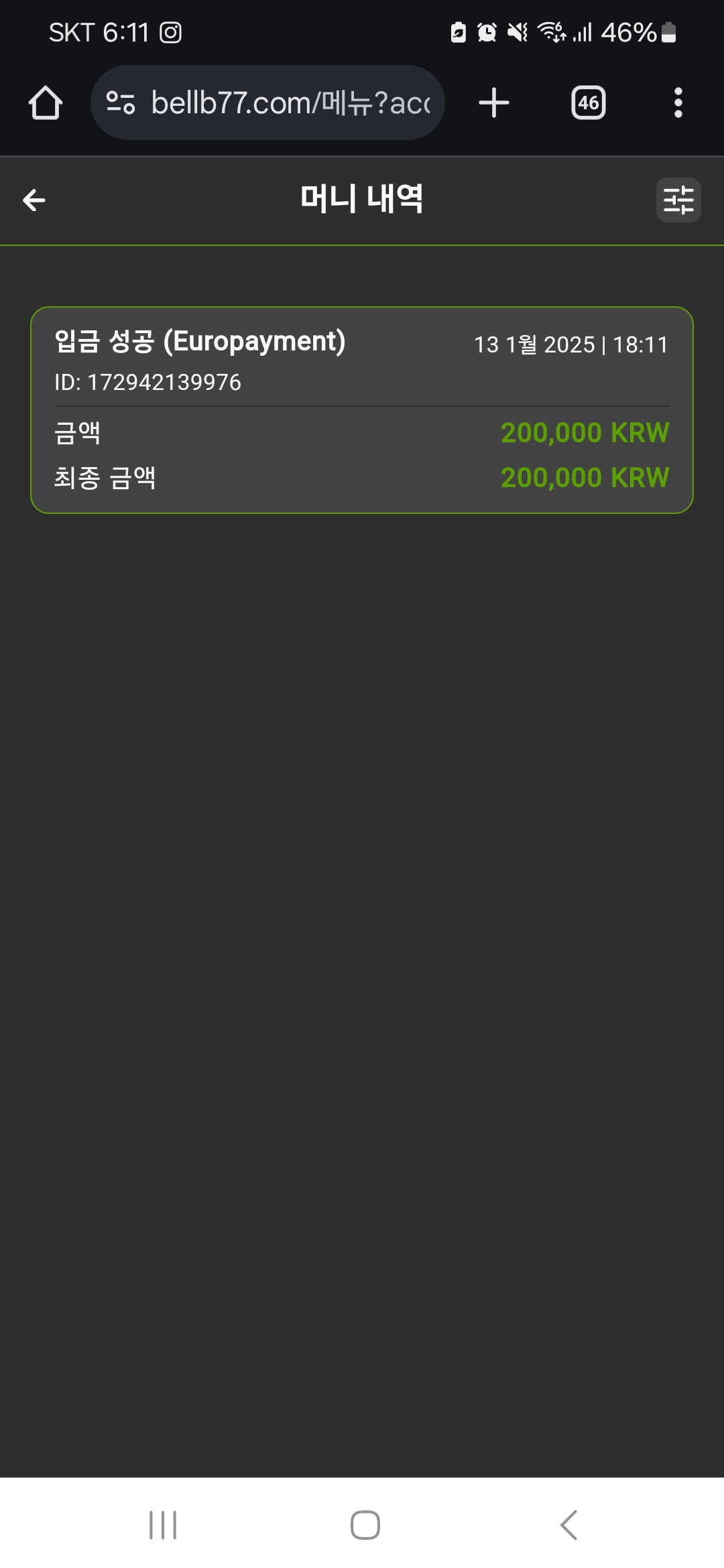Screen dimensions: 724x1568
Task: Open the Europayment deposit transaction card
Action: 362,410
